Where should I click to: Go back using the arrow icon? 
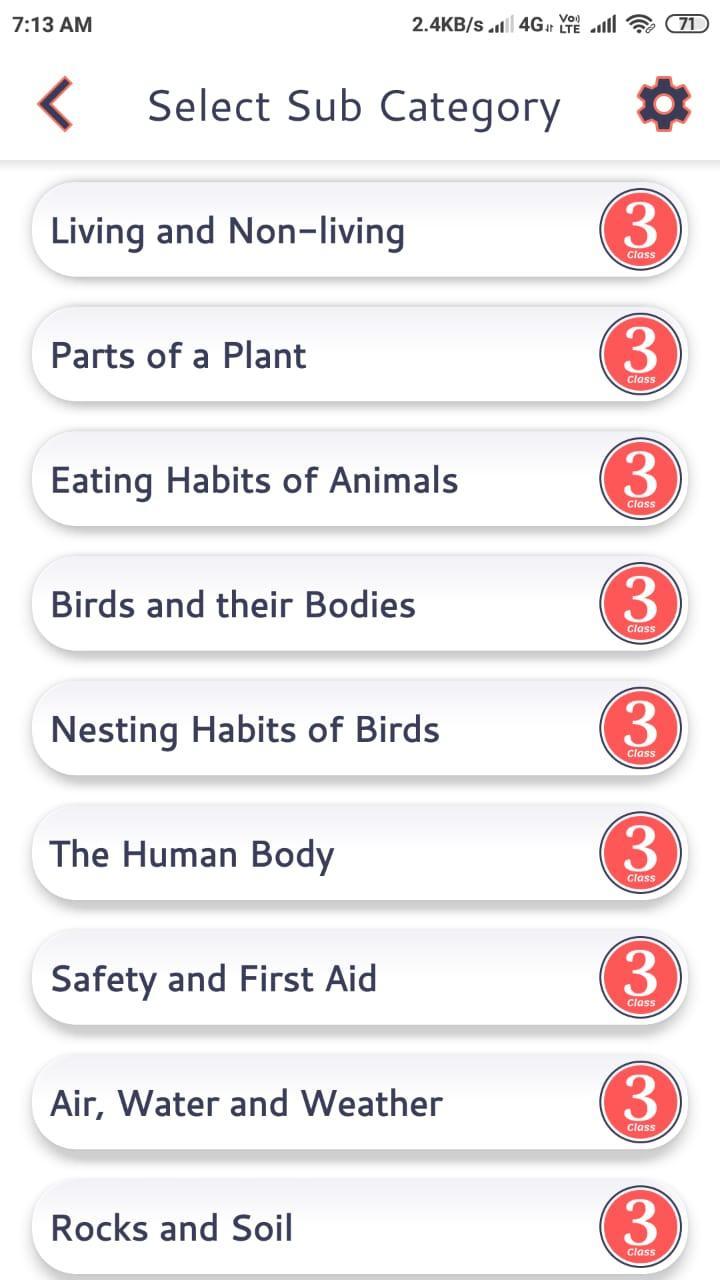pyautogui.click(x=56, y=105)
